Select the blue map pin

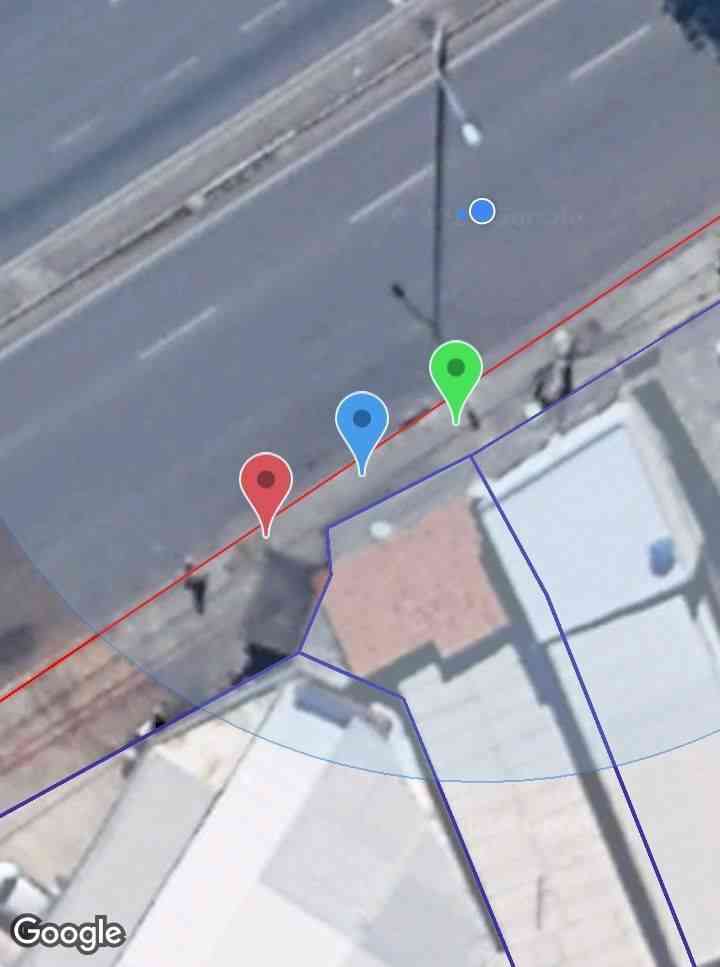(x=362, y=422)
